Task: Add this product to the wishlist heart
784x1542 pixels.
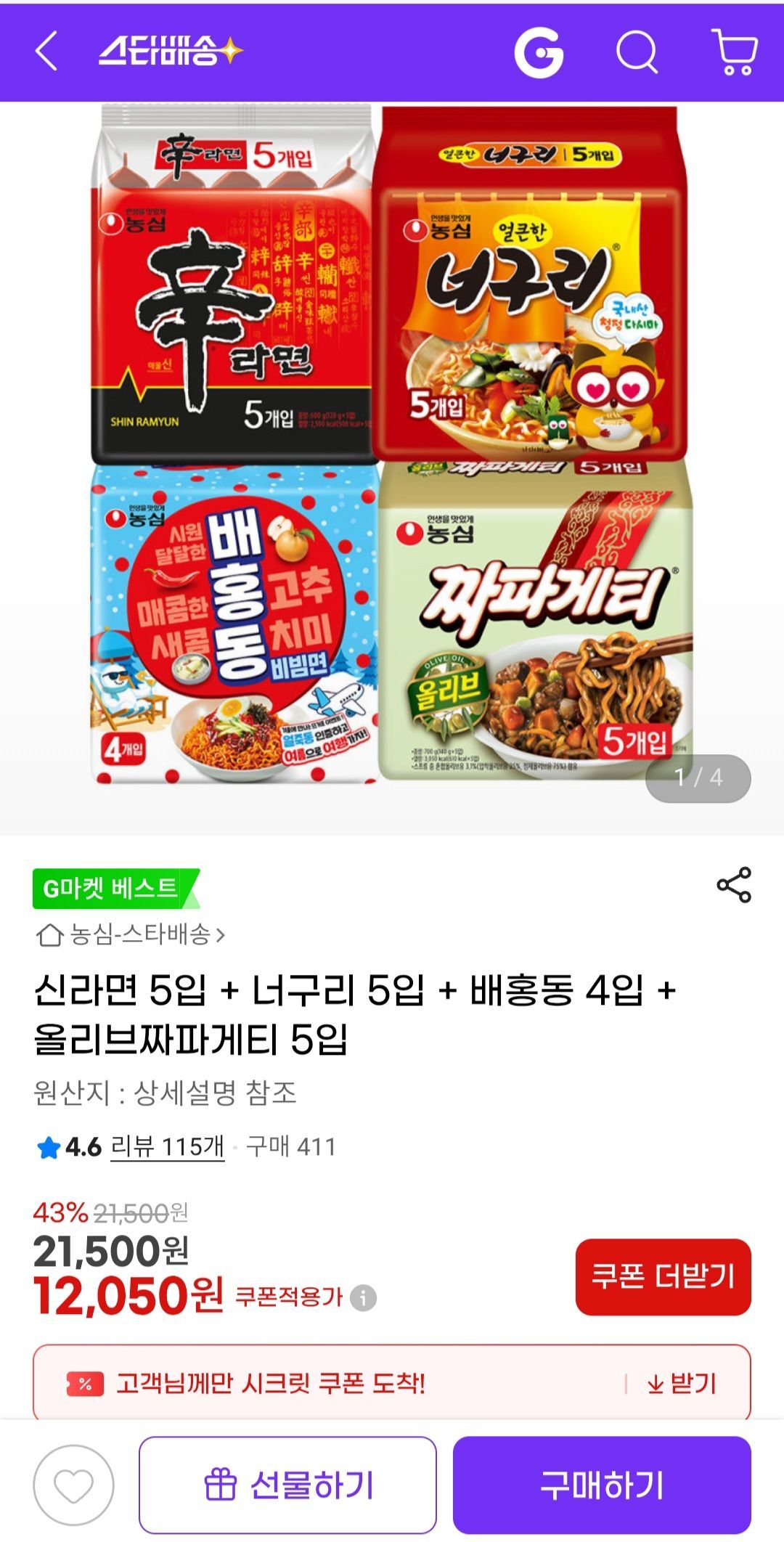Action: click(73, 1485)
